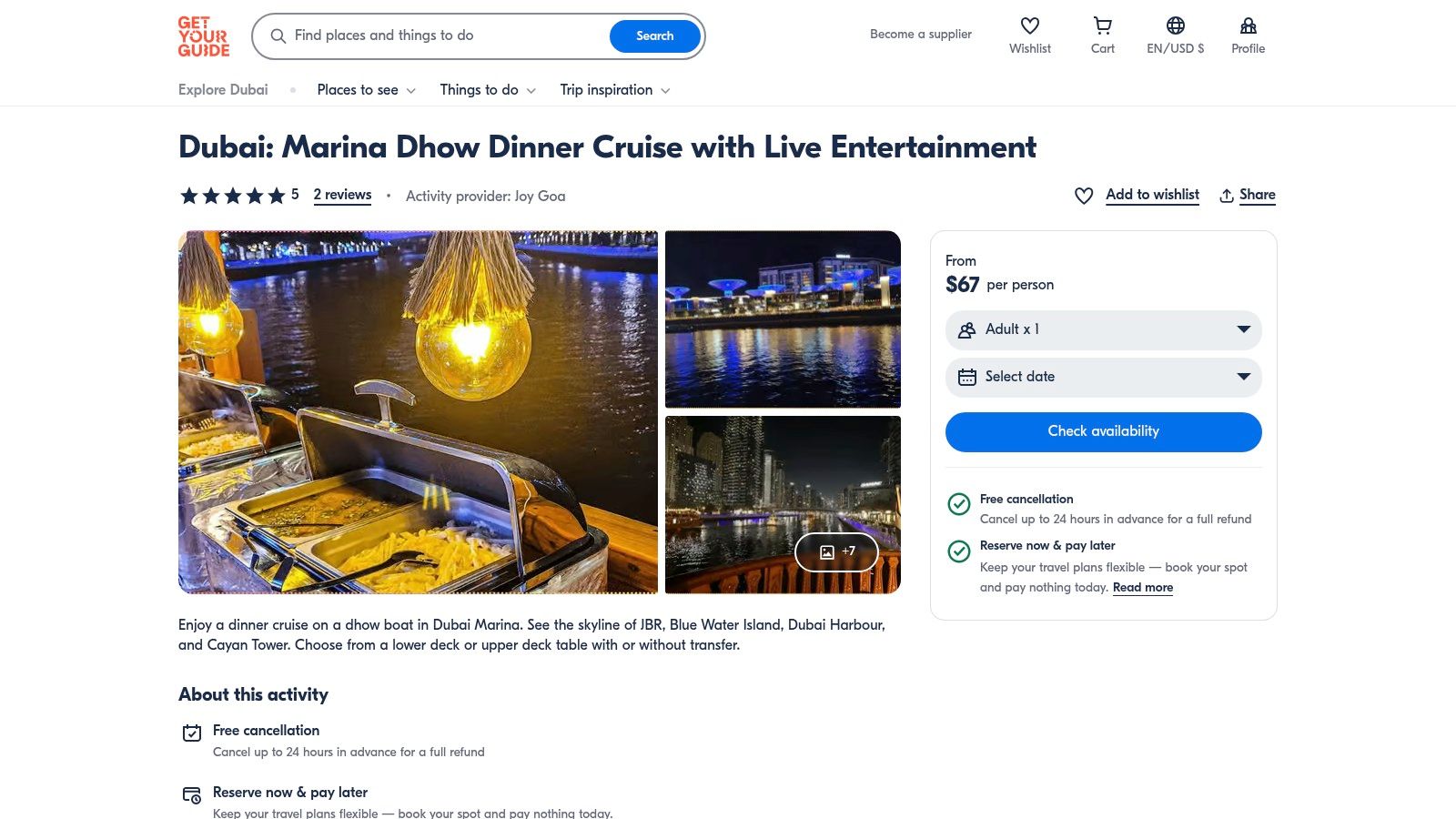Go to Explore Dubai
1456x819 pixels.
(x=223, y=89)
